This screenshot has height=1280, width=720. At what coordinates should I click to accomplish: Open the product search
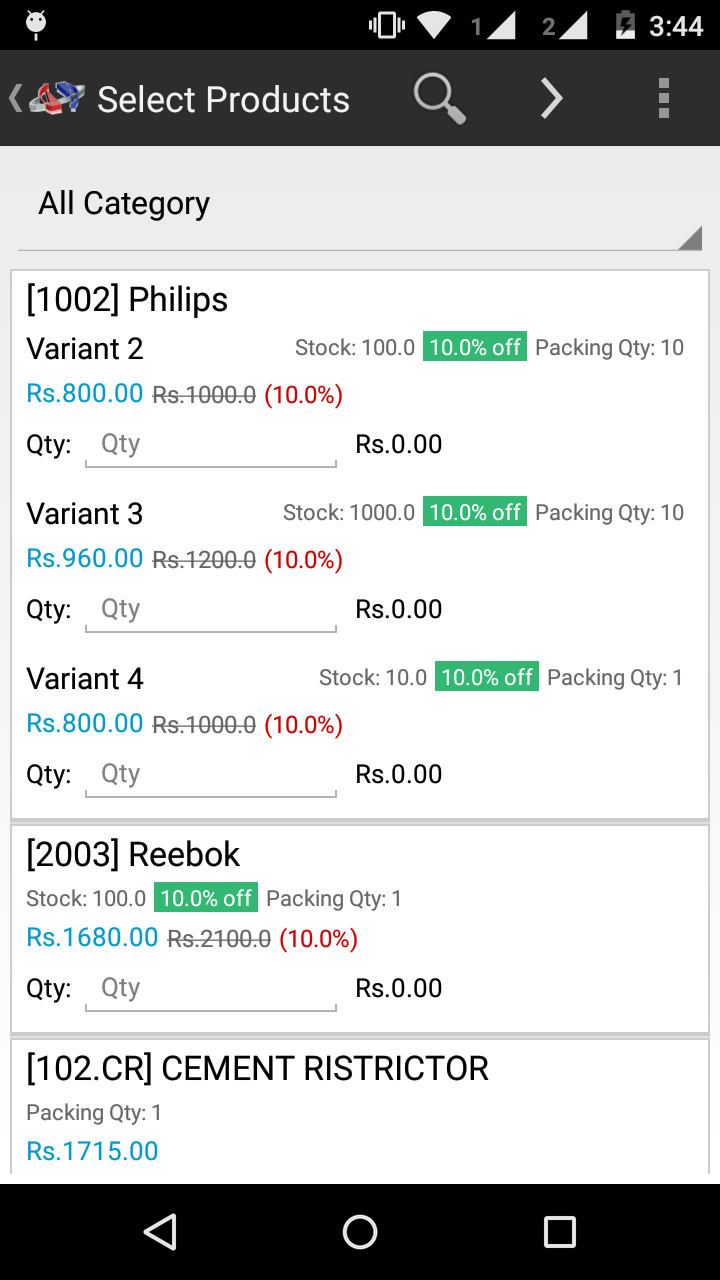[439, 99]
